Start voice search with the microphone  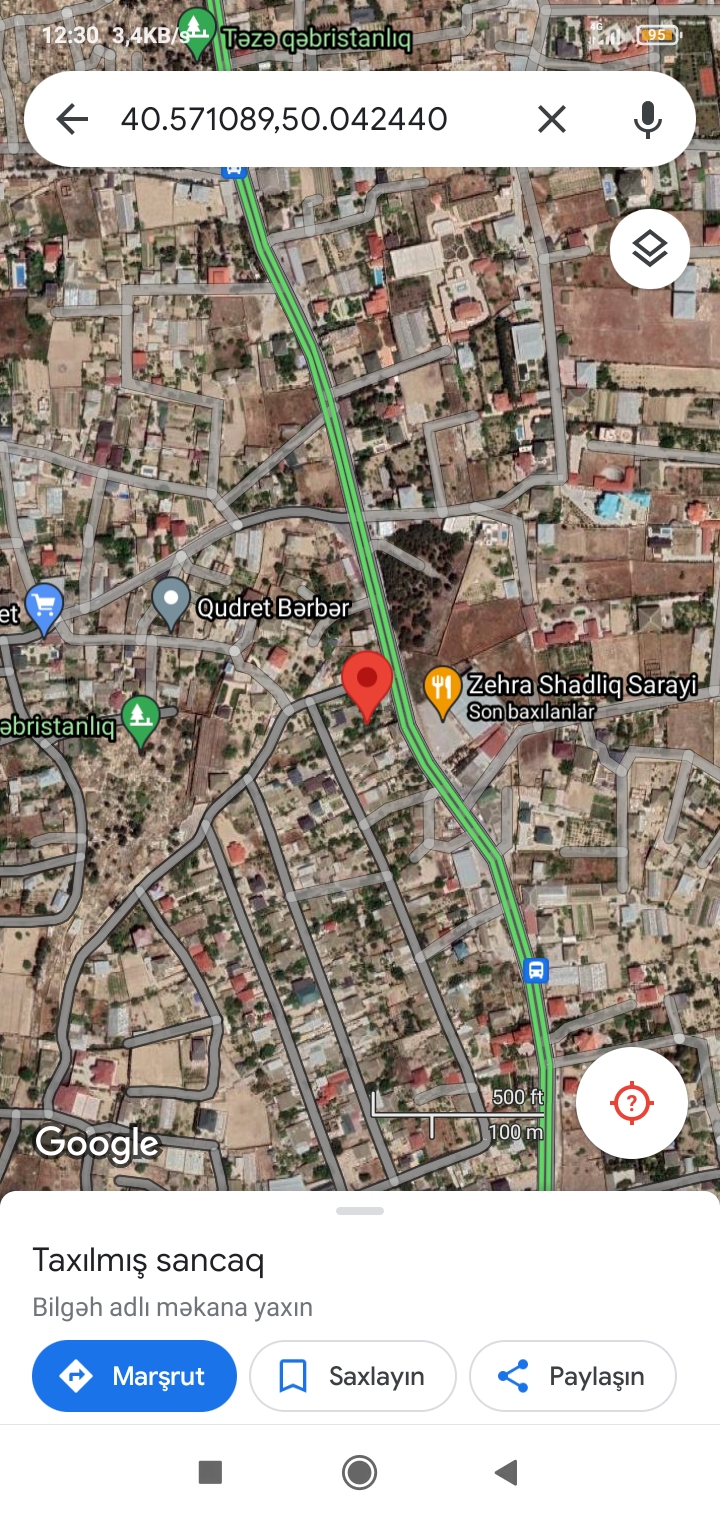coord(648,120)
